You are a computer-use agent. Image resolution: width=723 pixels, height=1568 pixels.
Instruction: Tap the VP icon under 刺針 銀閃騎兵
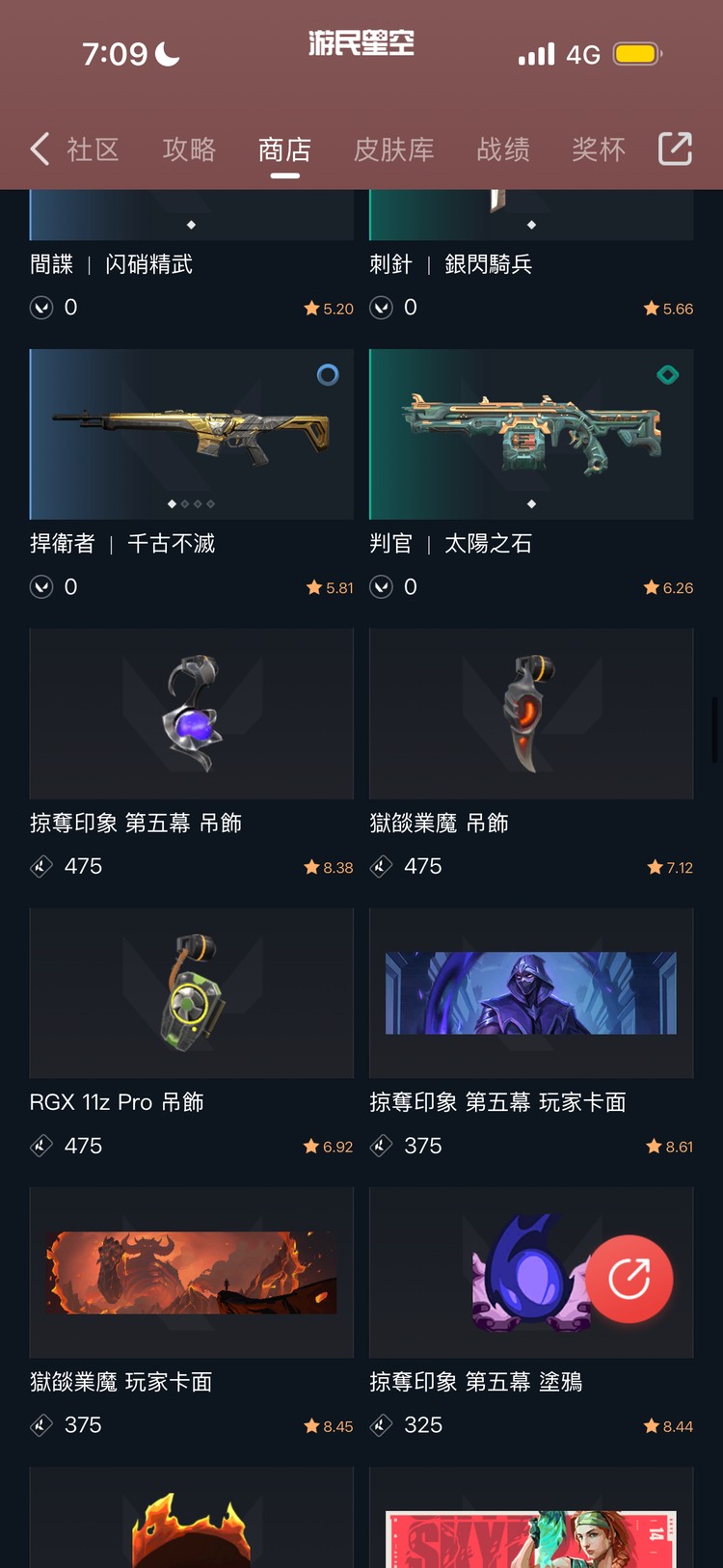pyautogui.click(x=381, y=307)
